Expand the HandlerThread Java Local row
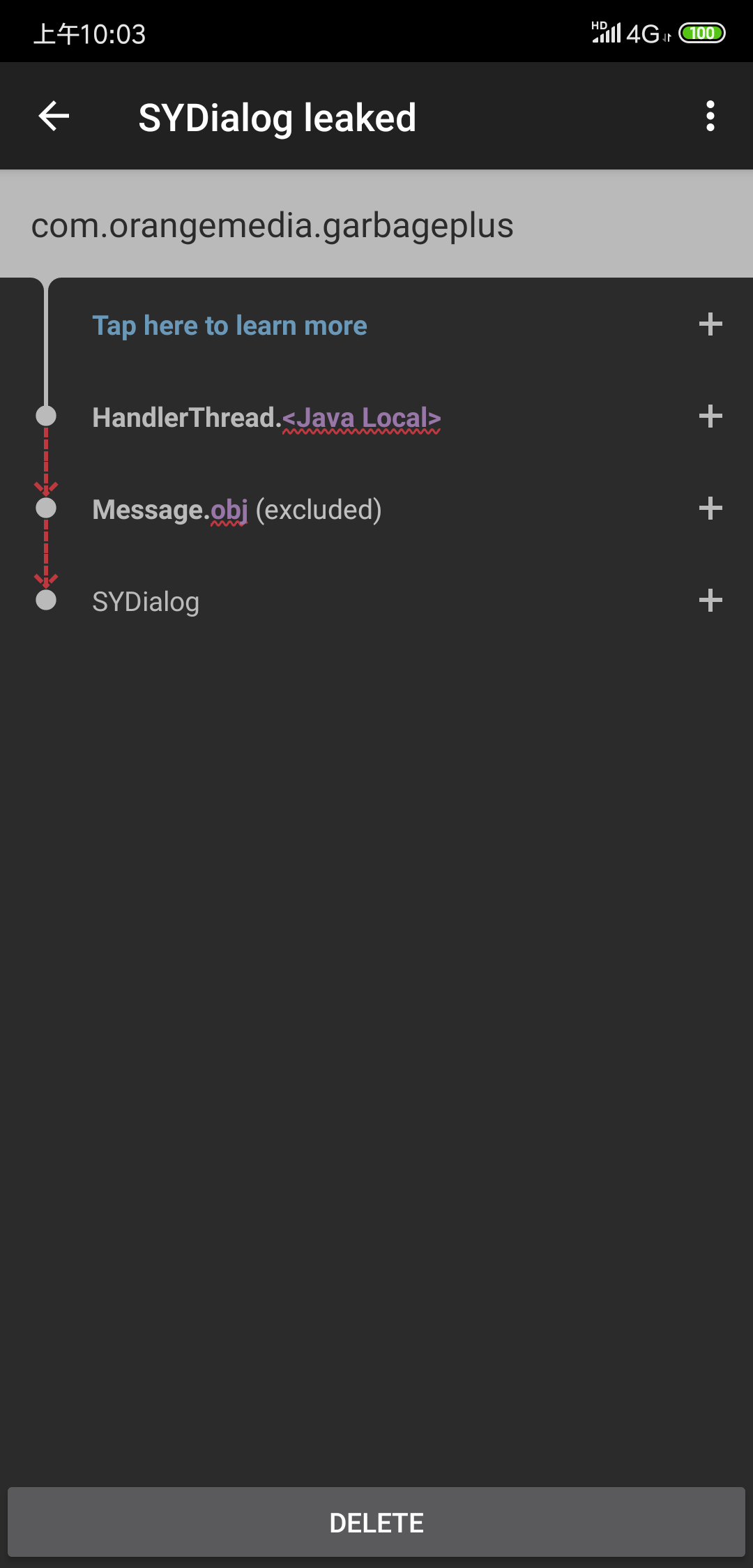This screenshot has width=753, height=1568. (710, 416)
